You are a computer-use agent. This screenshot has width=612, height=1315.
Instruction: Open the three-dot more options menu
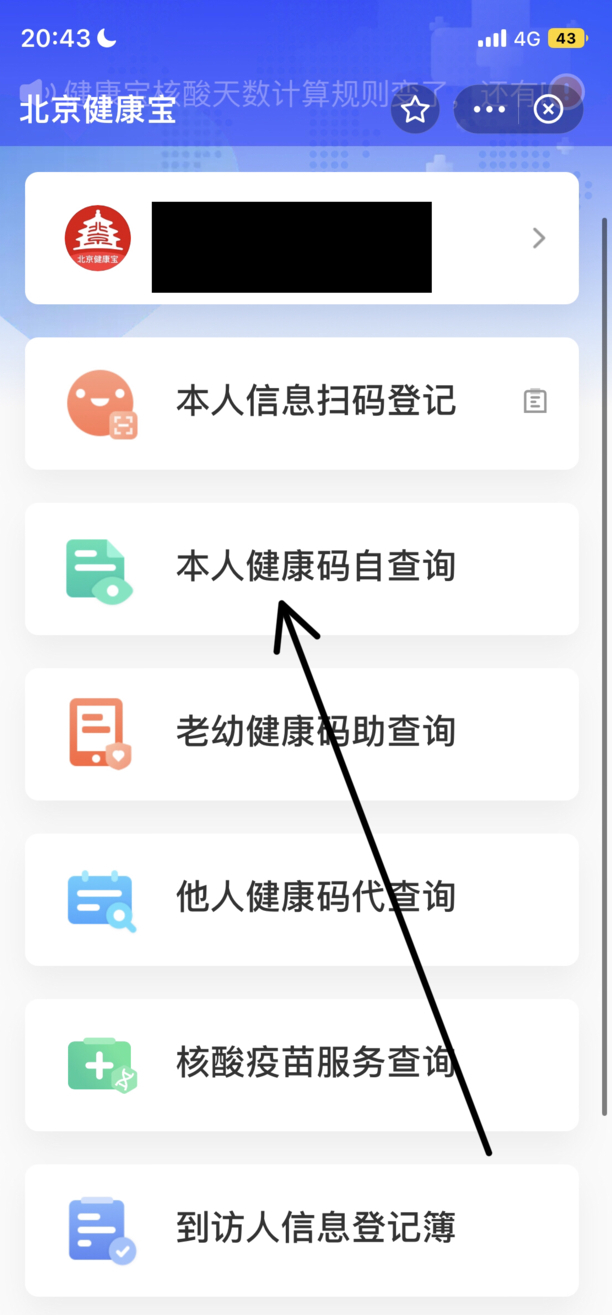[489, 110]
